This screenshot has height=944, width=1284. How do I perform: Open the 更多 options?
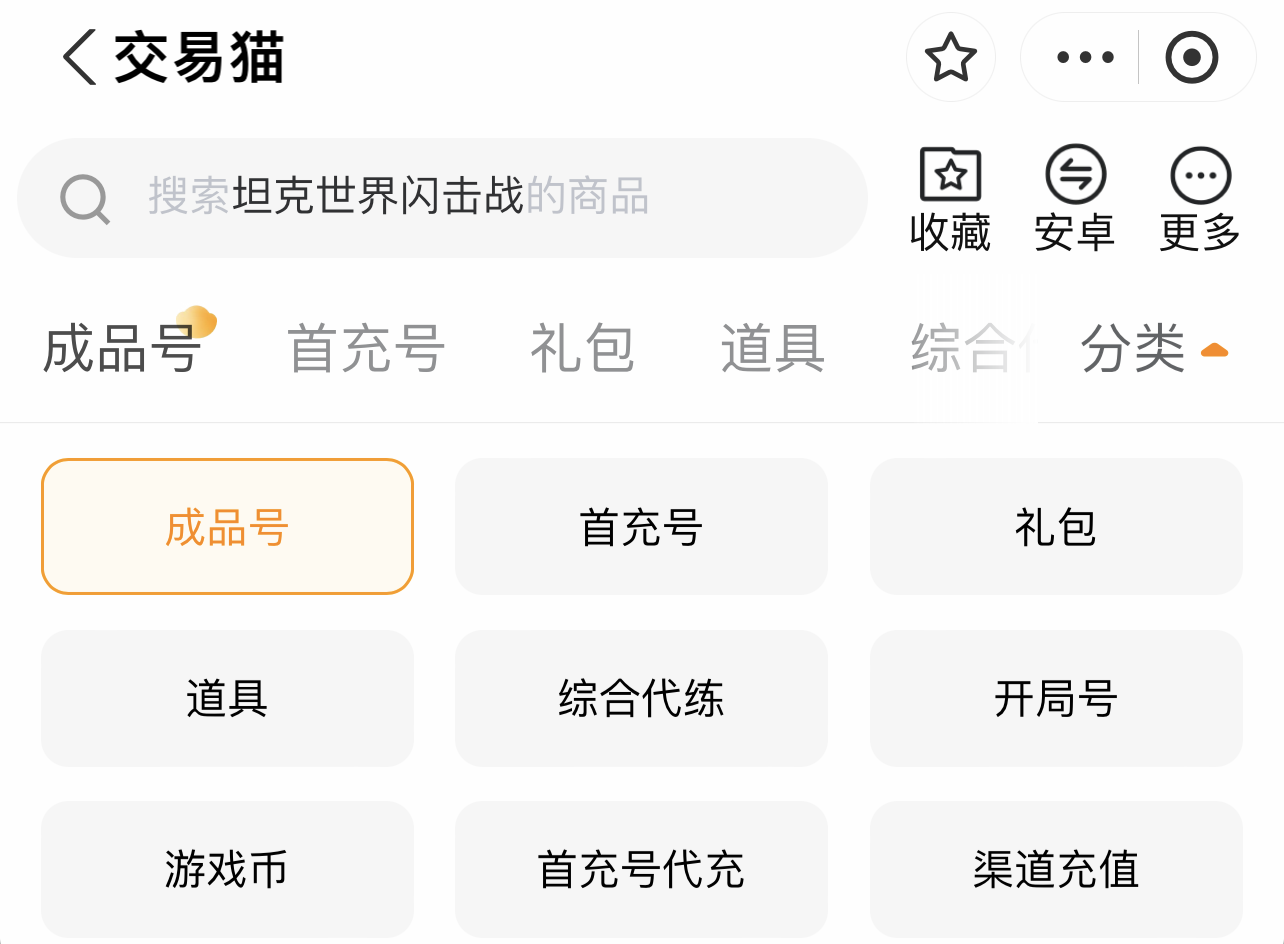1200,199
